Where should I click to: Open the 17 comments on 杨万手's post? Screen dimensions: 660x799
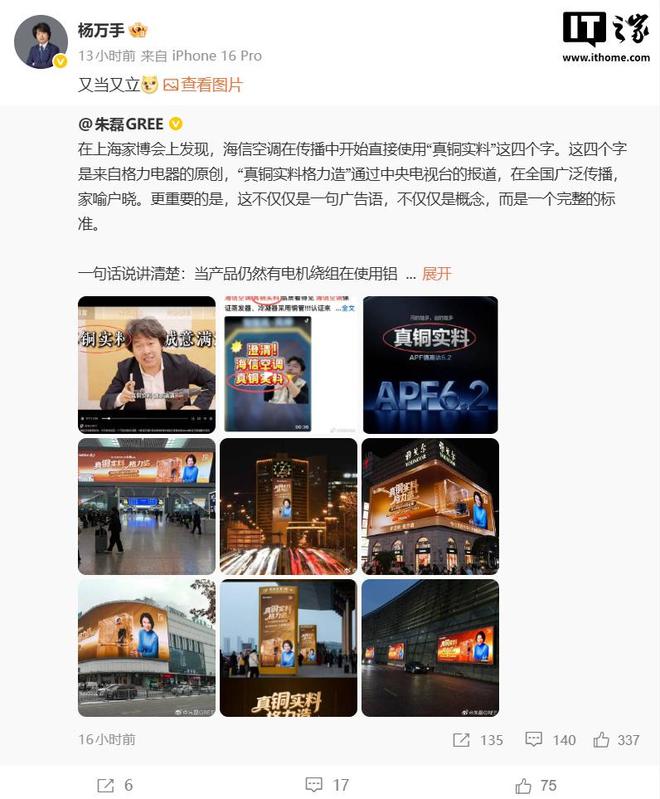(326, 785)
